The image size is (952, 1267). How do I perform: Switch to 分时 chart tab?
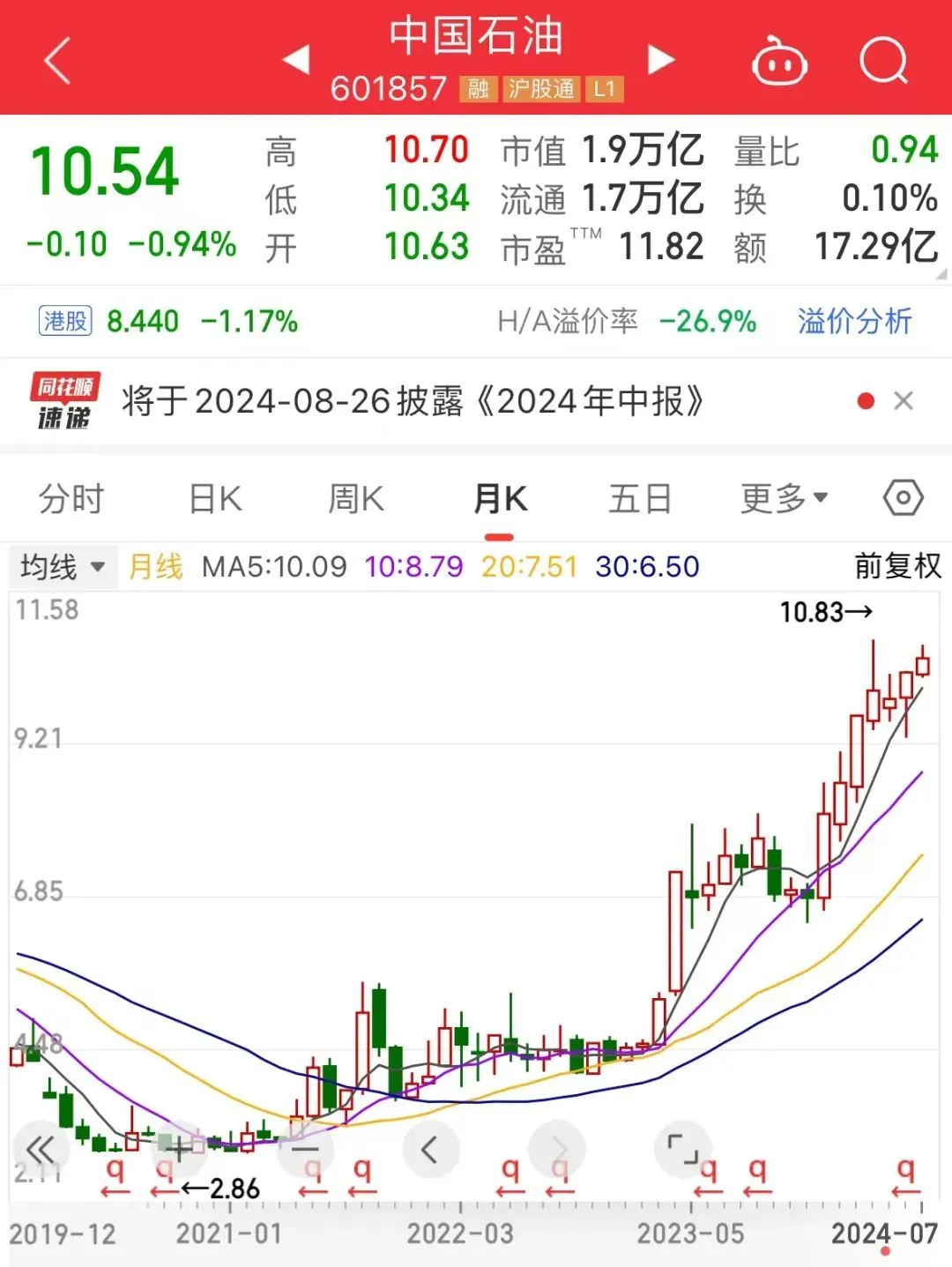[71, 499]
